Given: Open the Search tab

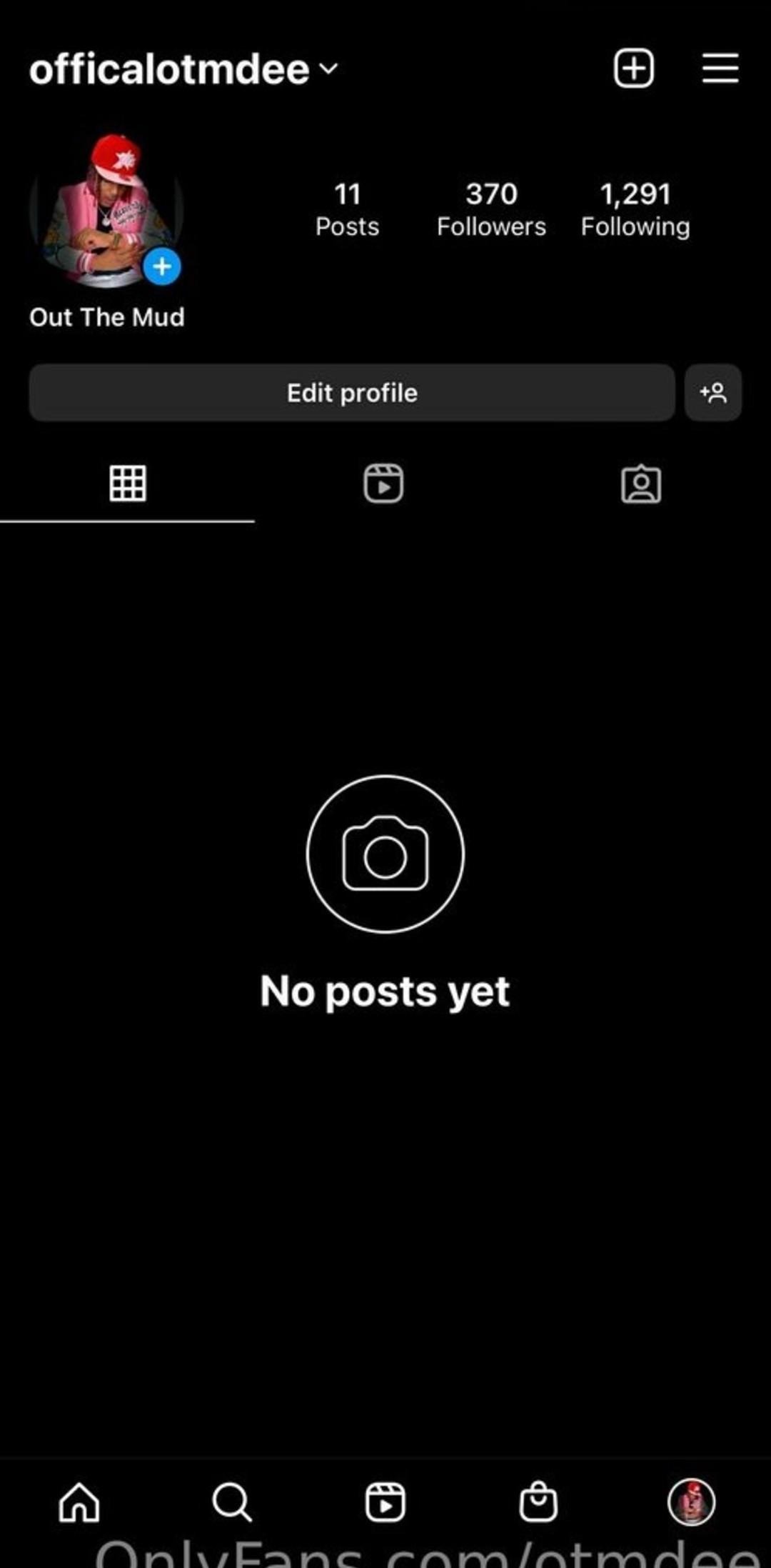Looking at the screenshot, I should coord(232,1502).
